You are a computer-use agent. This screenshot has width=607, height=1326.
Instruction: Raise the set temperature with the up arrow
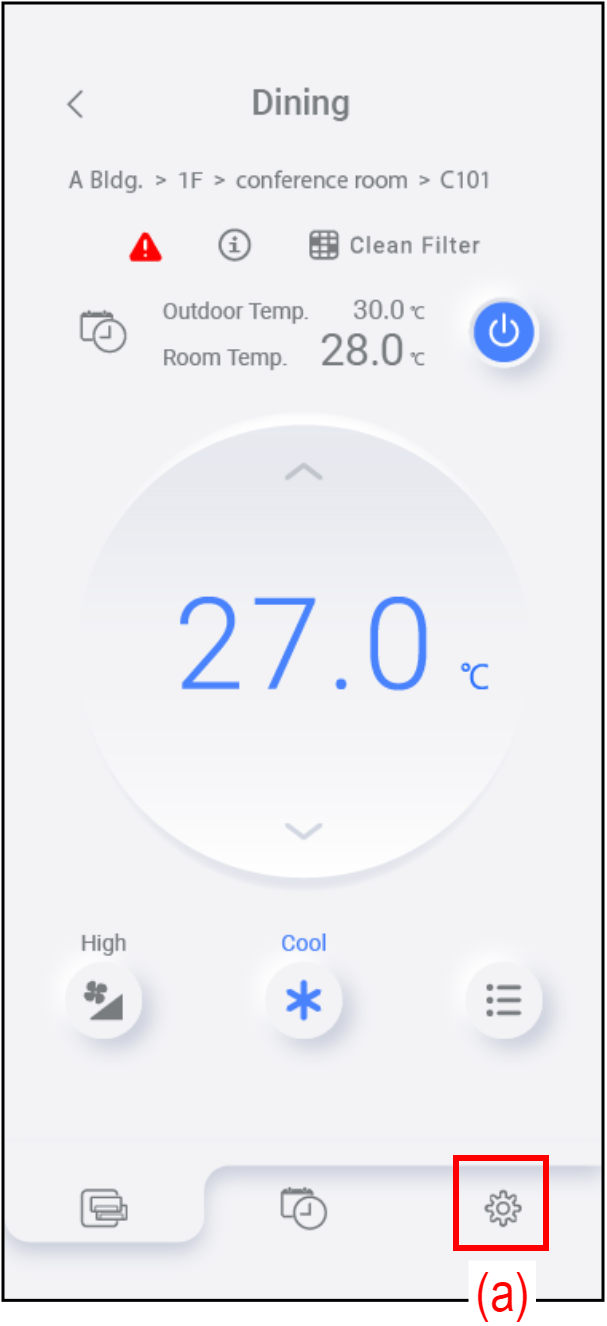pyautogui.click(x=303, y=472)
